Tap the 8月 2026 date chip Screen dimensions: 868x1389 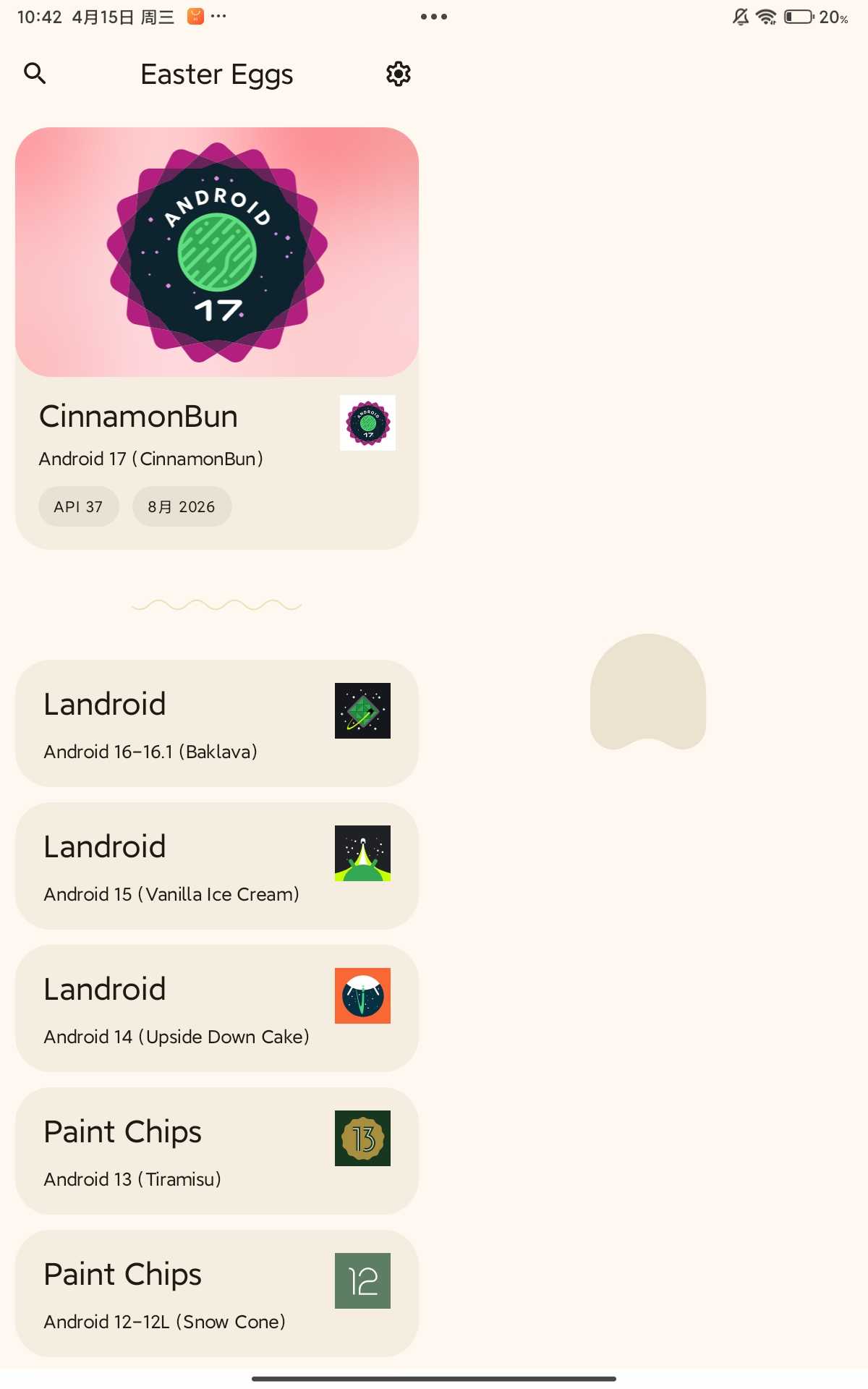click(182, 506)
